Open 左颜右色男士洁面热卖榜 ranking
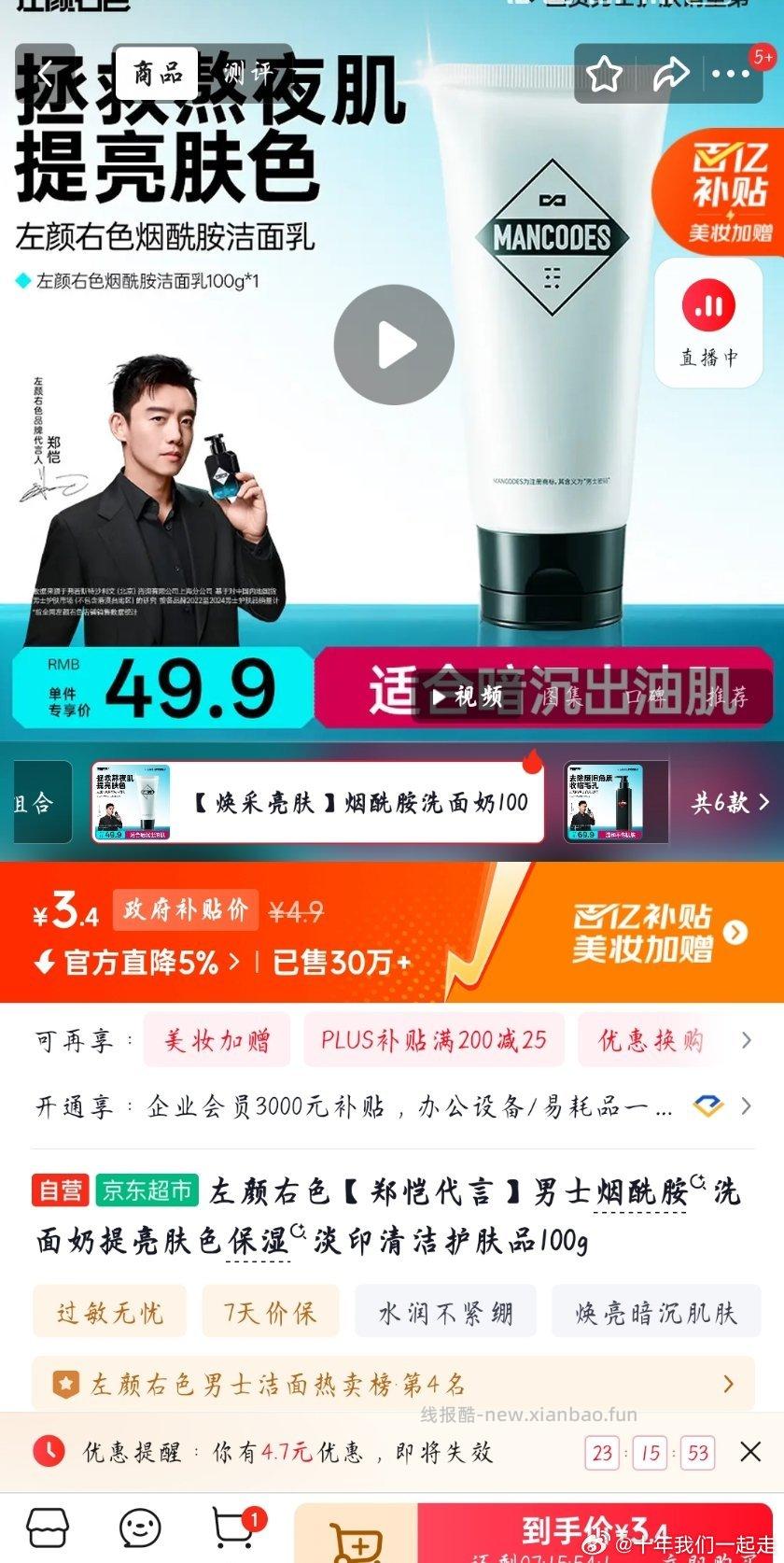This screenshot has height=1563, width=784. tap(392, 1384)
